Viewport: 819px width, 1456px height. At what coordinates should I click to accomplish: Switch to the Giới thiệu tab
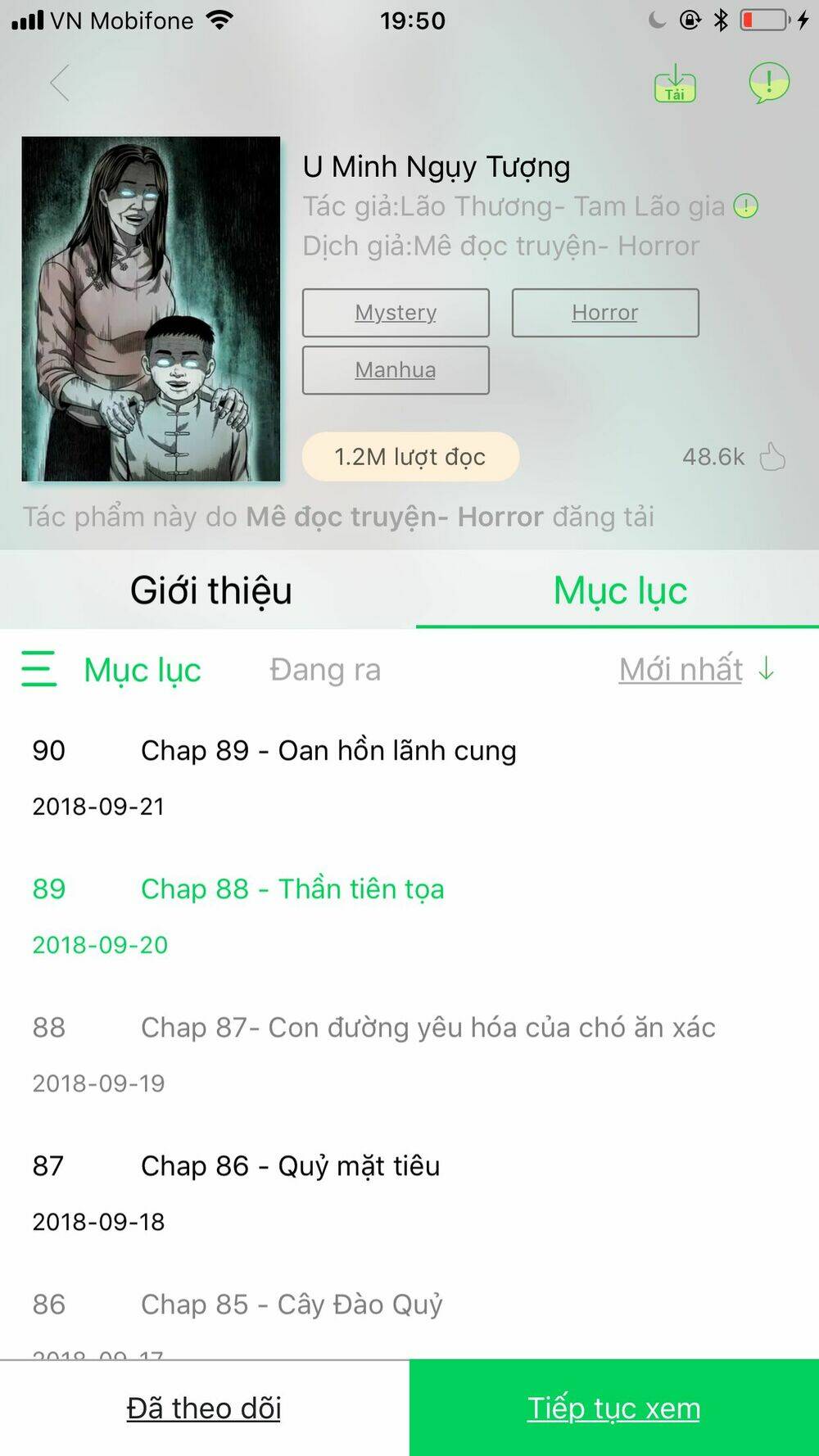[210, 590]
